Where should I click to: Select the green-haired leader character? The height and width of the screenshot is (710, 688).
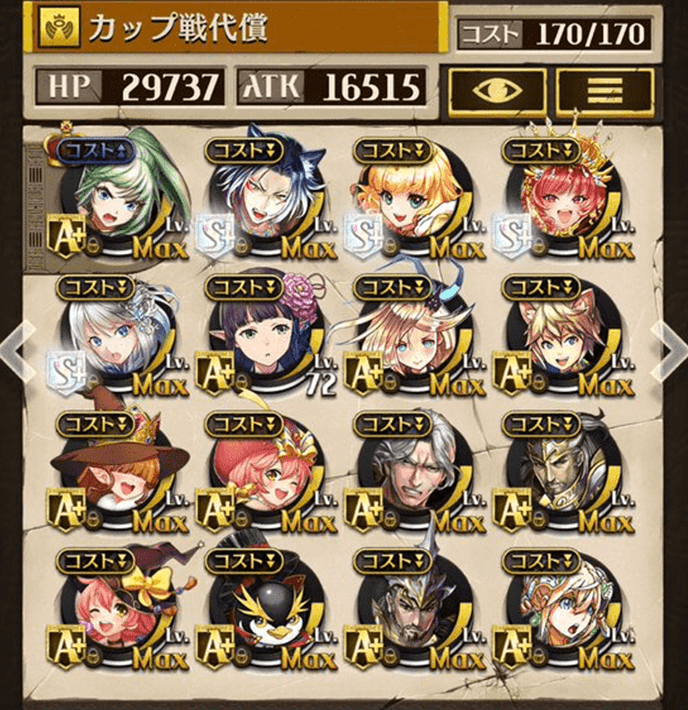(120, 195)
